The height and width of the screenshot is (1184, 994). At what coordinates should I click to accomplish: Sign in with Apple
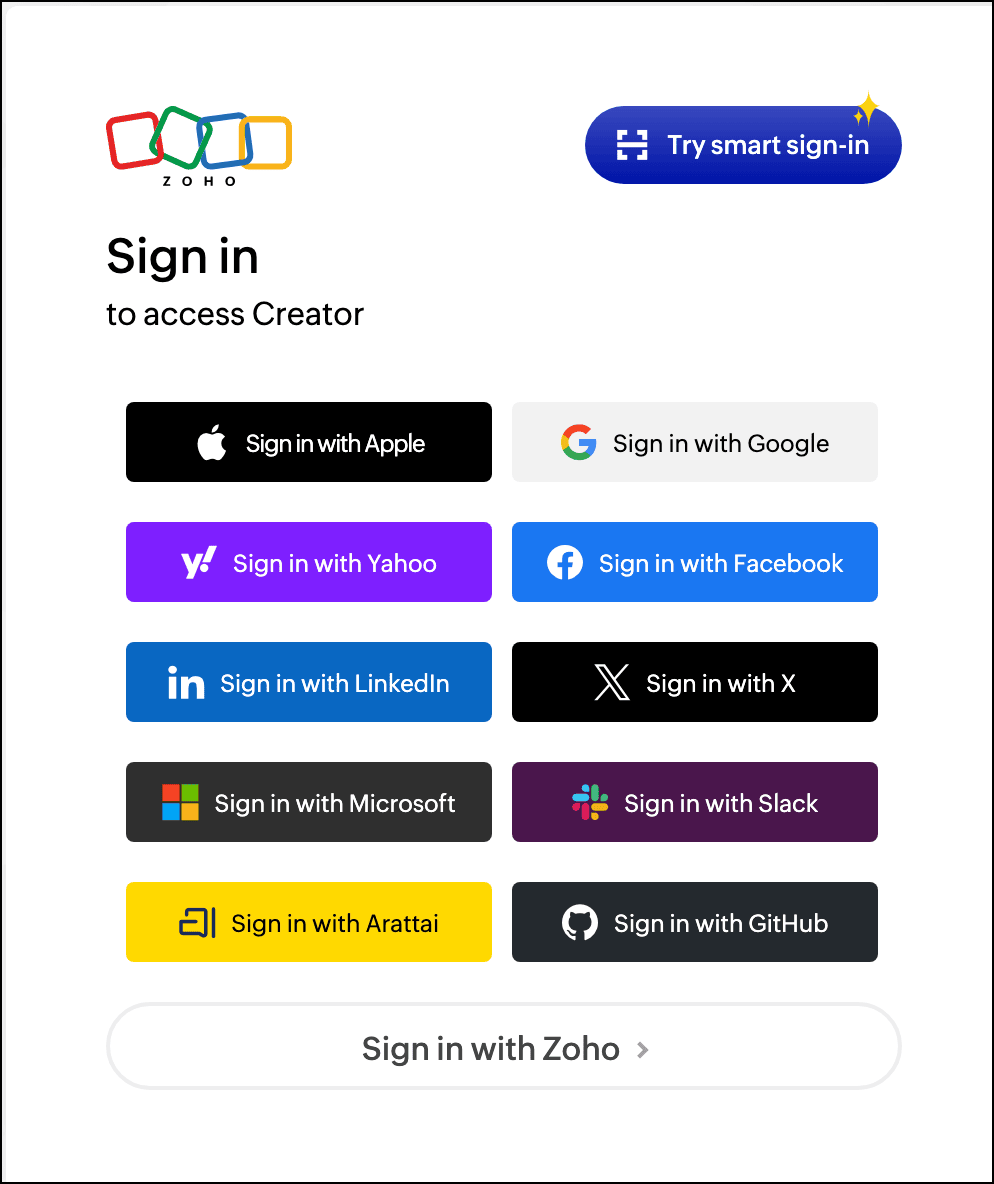click(309, 442)
